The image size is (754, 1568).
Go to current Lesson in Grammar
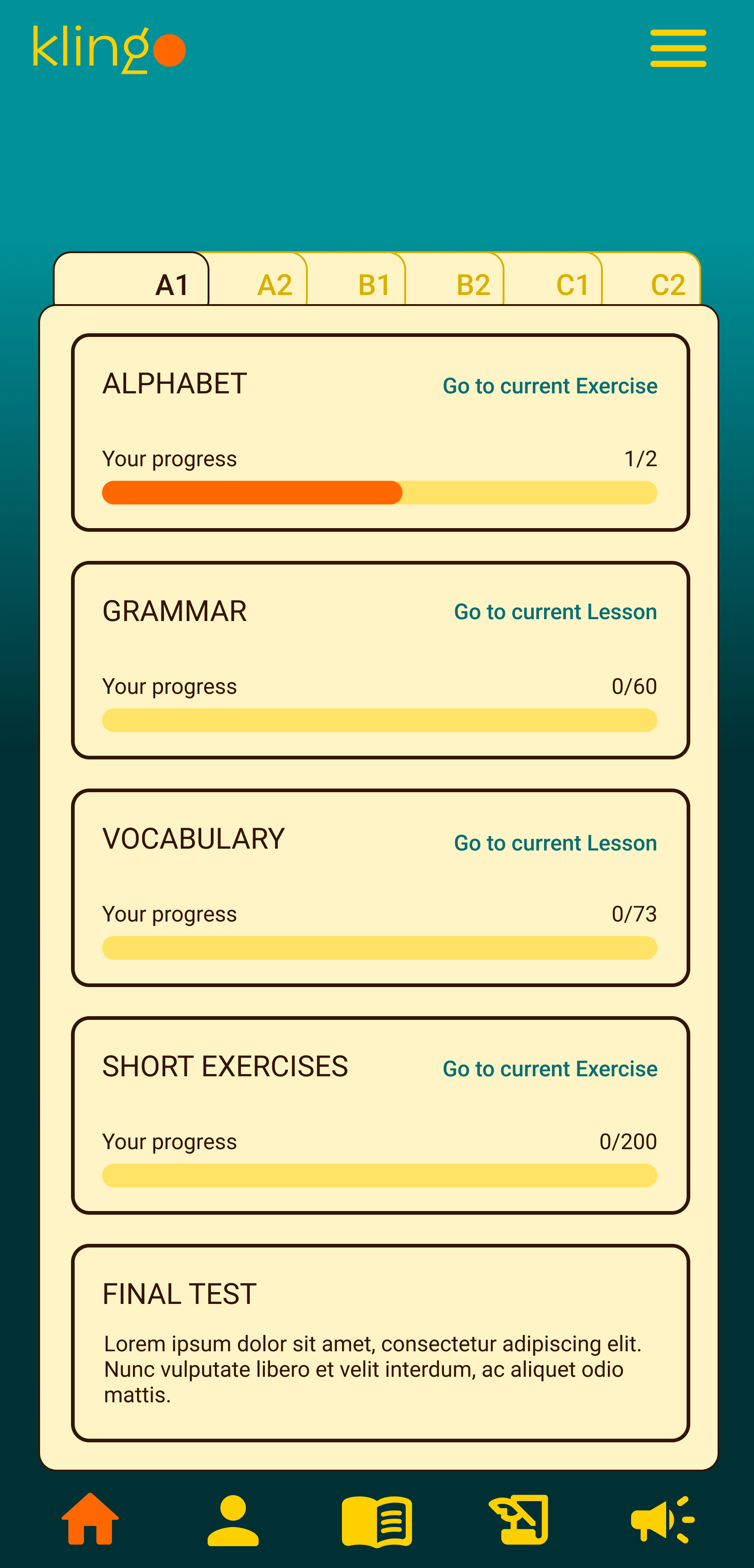[555, 612]
